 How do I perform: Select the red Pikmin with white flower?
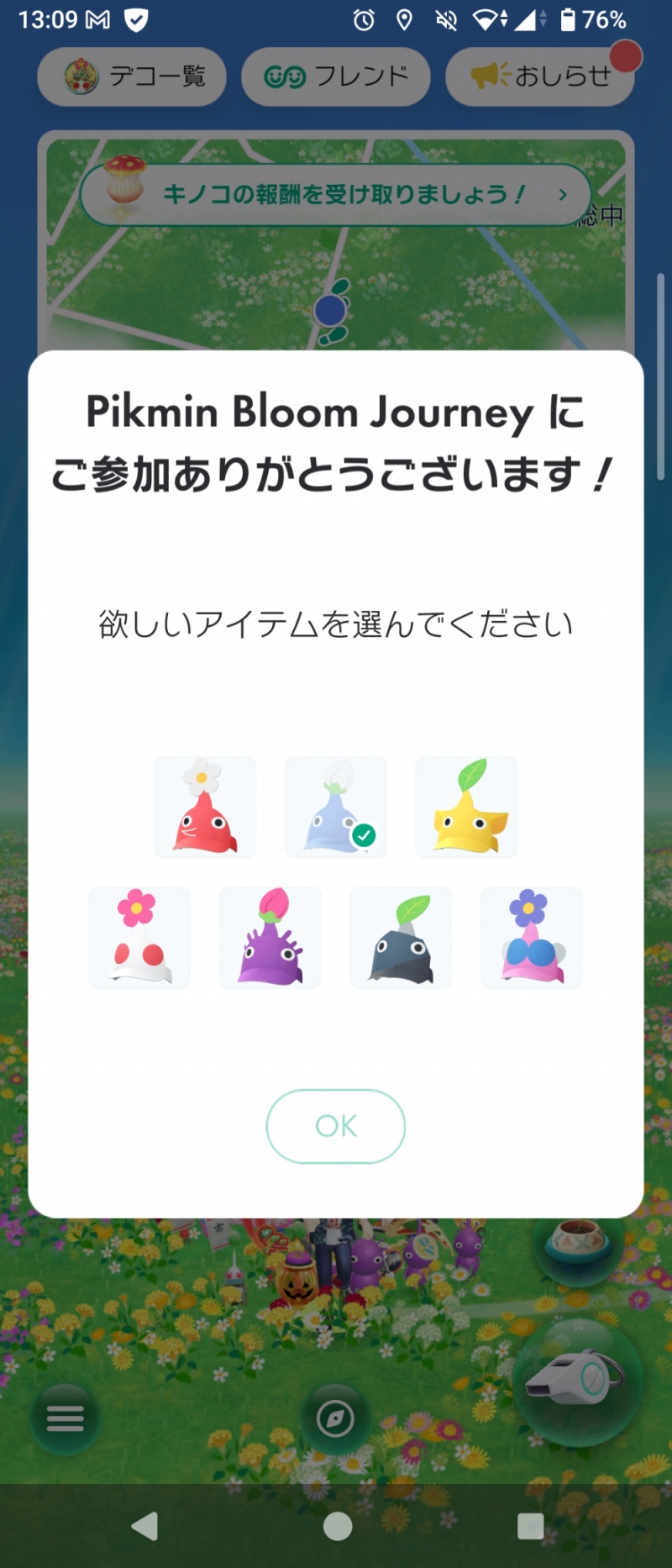(205, 807)
